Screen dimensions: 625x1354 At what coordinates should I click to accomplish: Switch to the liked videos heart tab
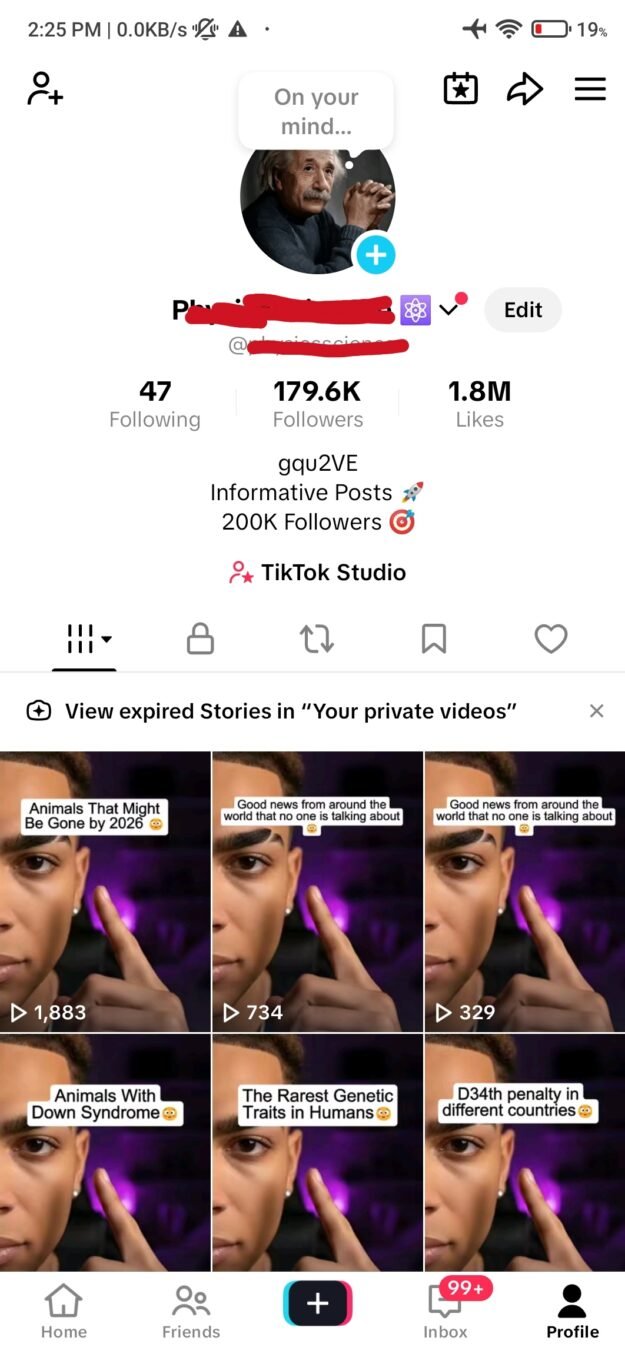click(x=551, y=638)
